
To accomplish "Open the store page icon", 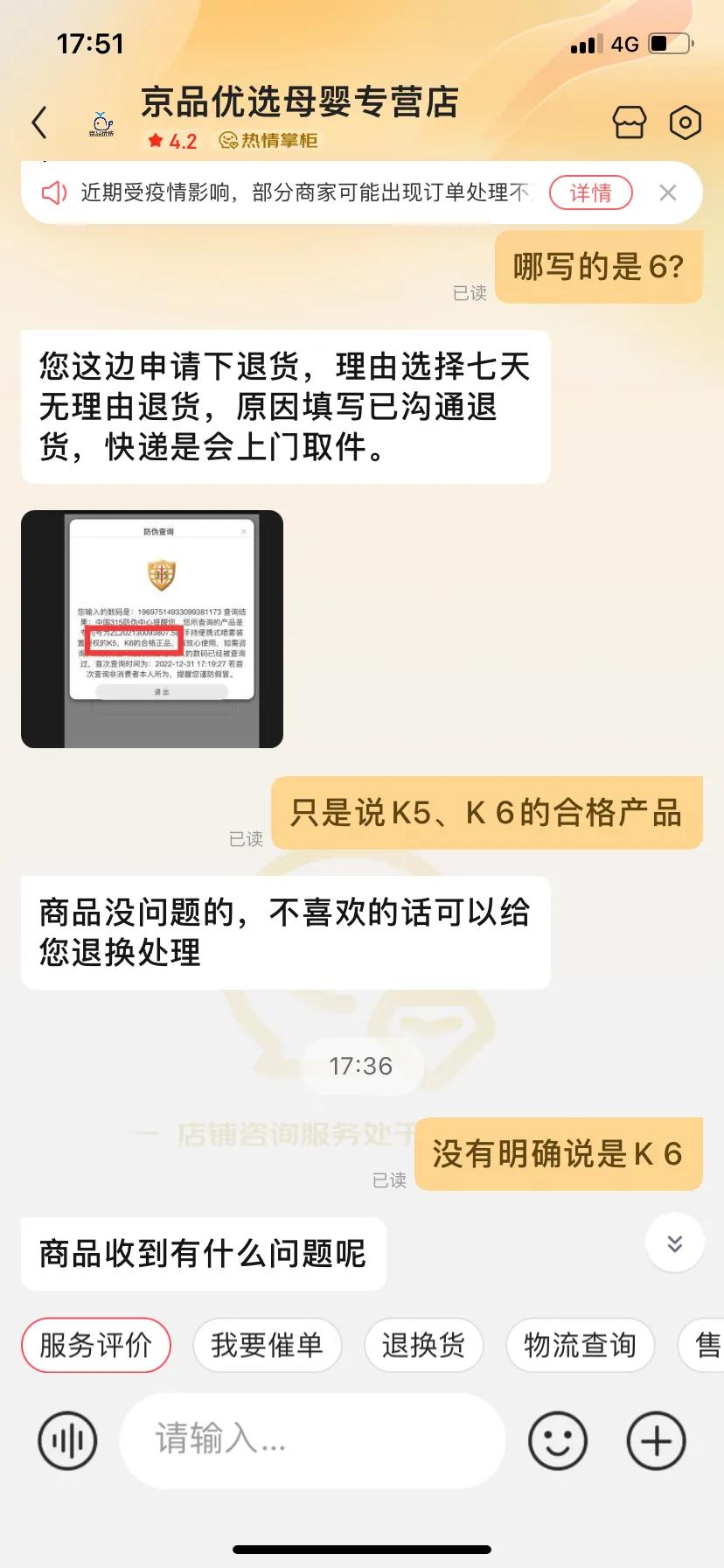I will pyautogui.click(x=629, y=122).
